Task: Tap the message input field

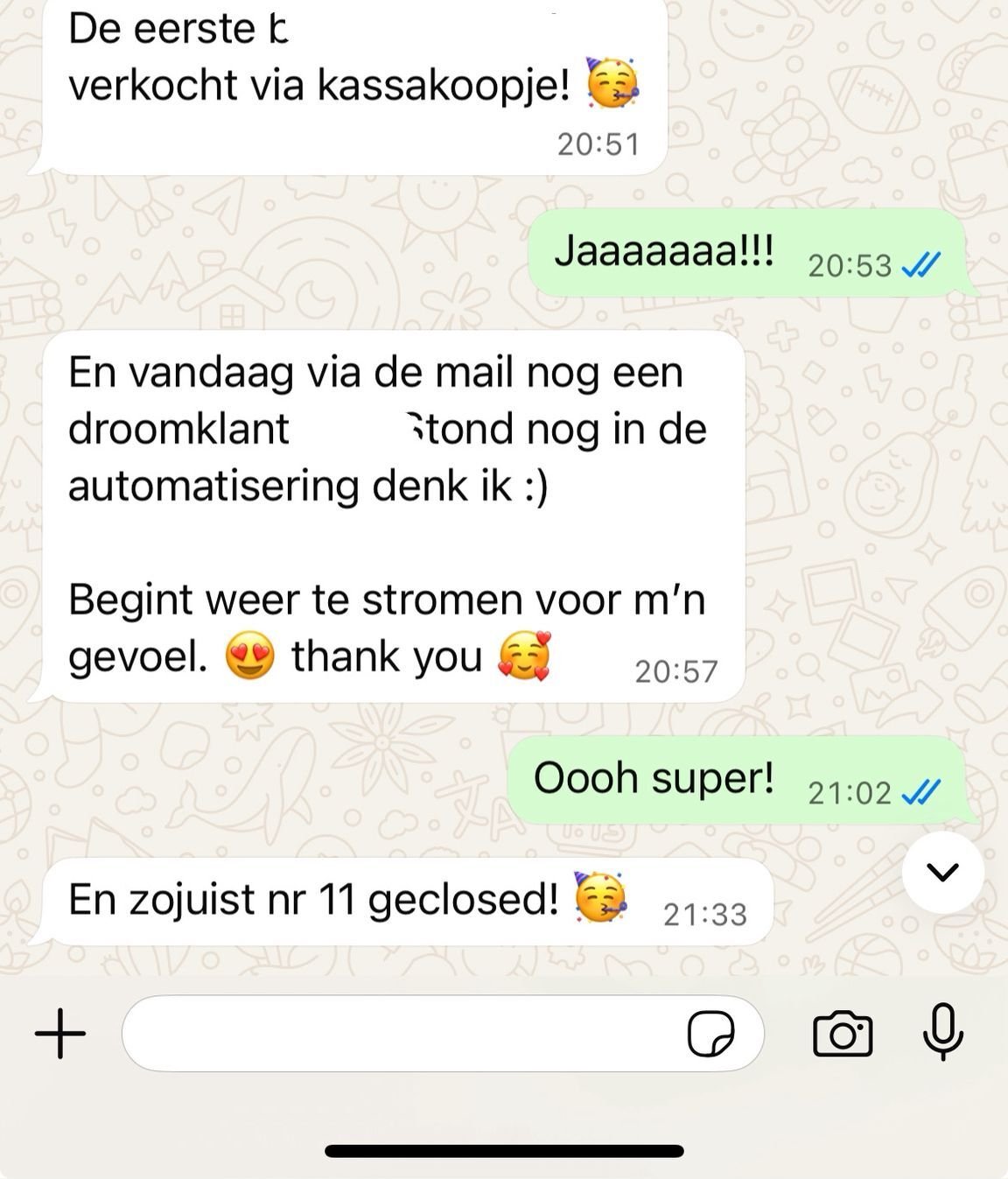Action: point(402,1034)
